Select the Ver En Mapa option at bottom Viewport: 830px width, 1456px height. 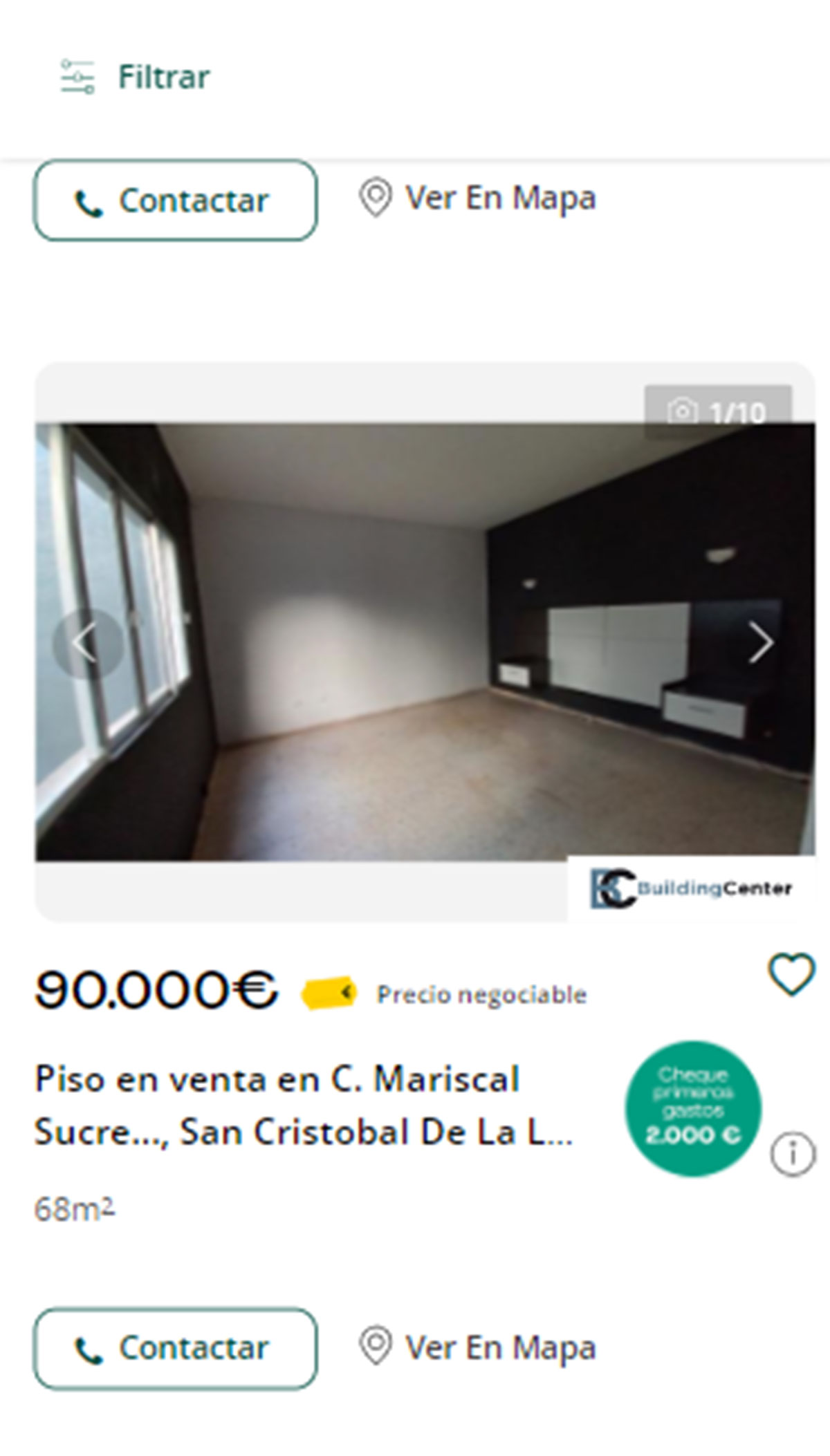click(x=501, y=1347)
